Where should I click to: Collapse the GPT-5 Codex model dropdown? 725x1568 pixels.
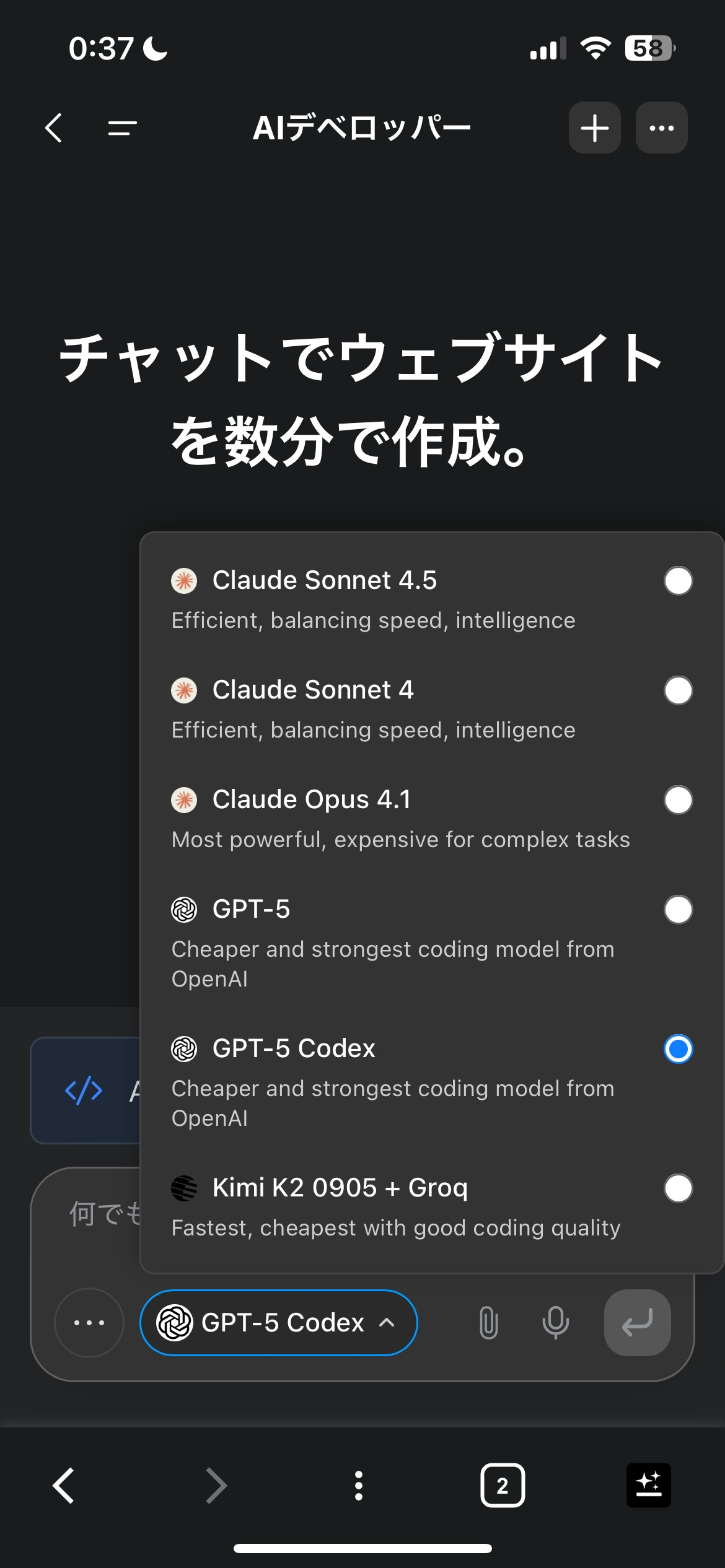tap(279, 1323)
